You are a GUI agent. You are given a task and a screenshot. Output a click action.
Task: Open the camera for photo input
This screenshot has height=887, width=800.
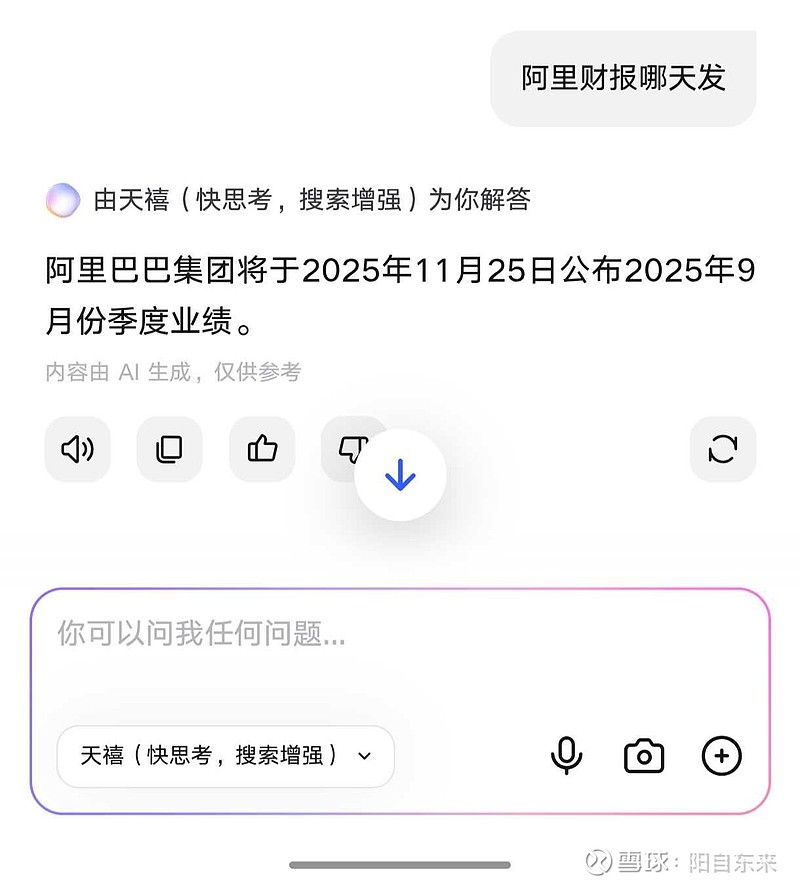coord(643,757)
